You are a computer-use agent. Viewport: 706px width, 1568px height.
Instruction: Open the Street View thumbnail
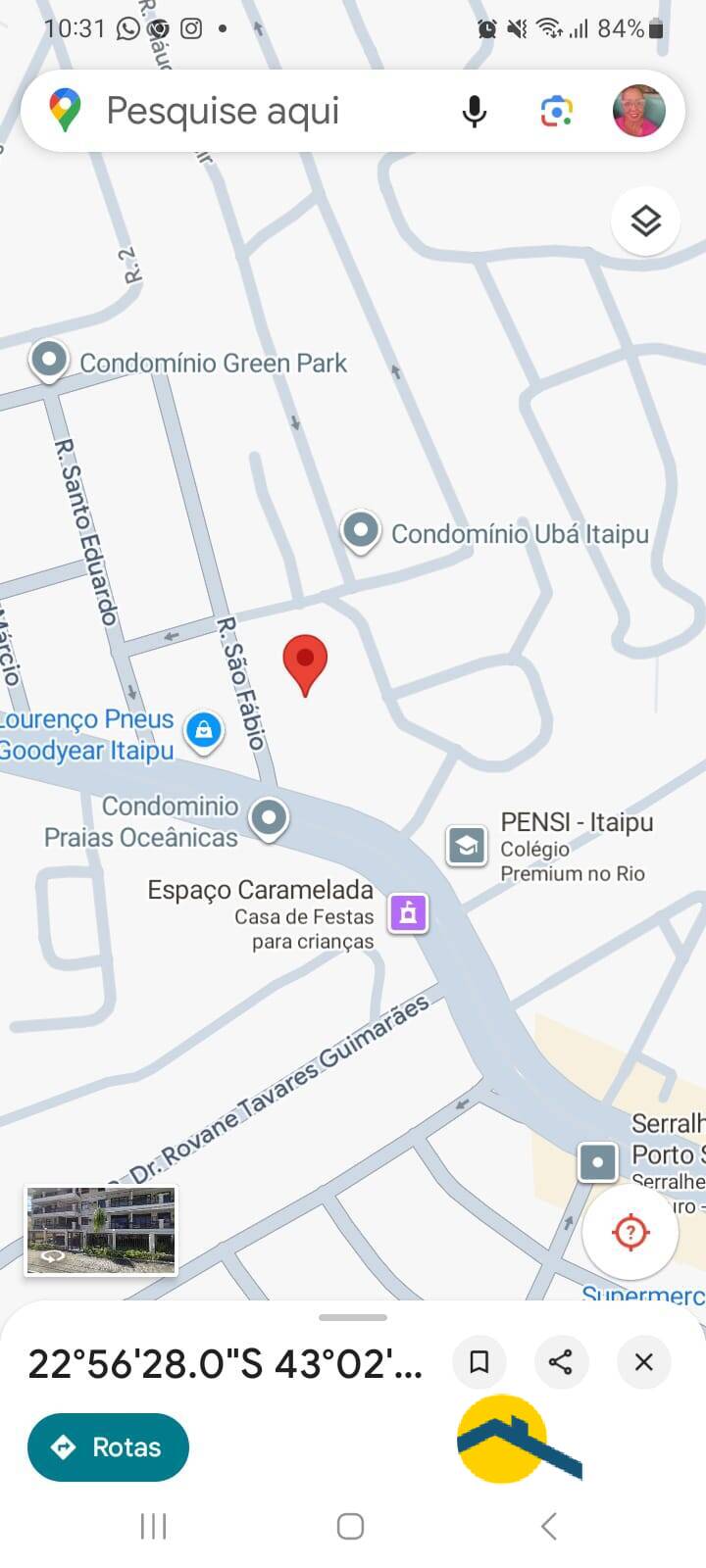[x=101, y=1230]
